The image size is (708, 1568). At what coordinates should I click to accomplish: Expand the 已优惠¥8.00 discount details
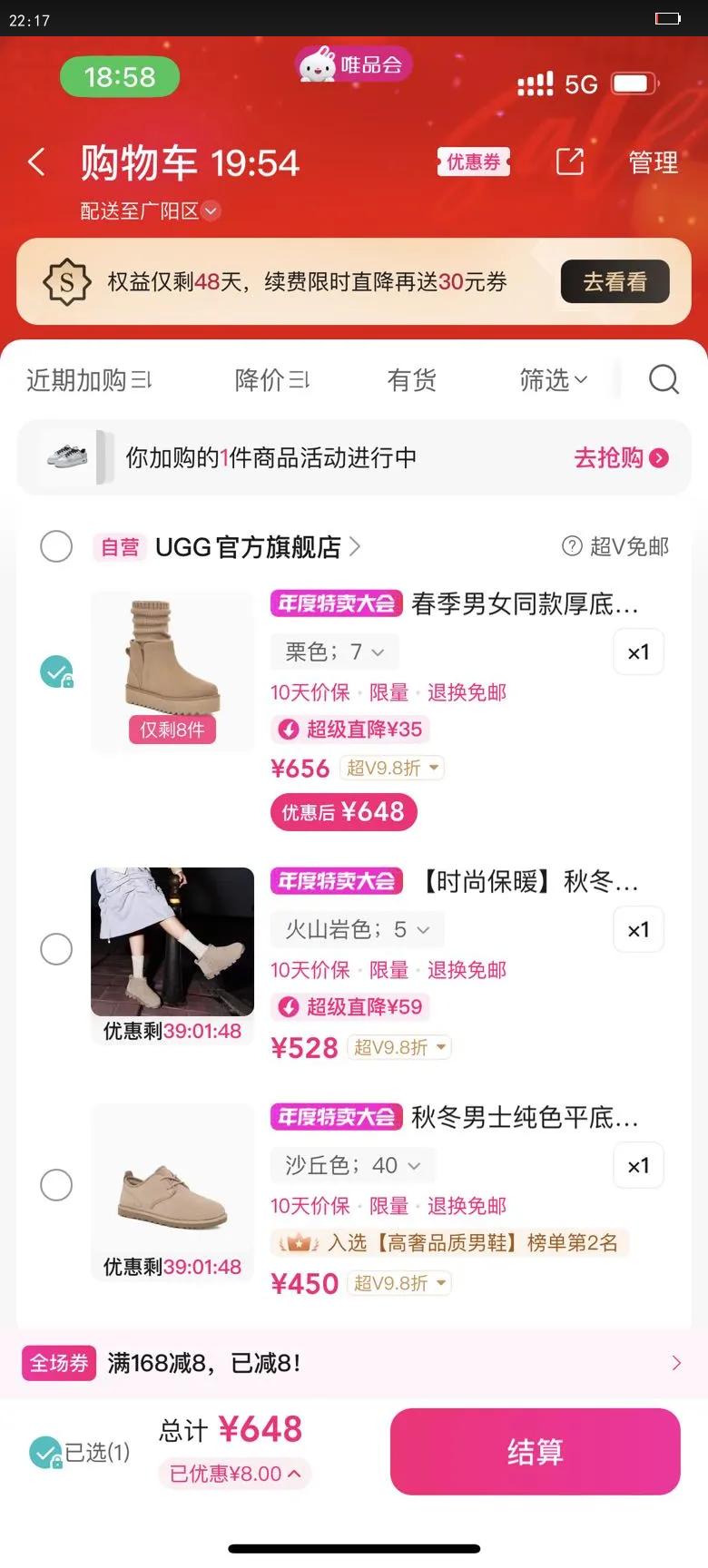[234, 1474]
